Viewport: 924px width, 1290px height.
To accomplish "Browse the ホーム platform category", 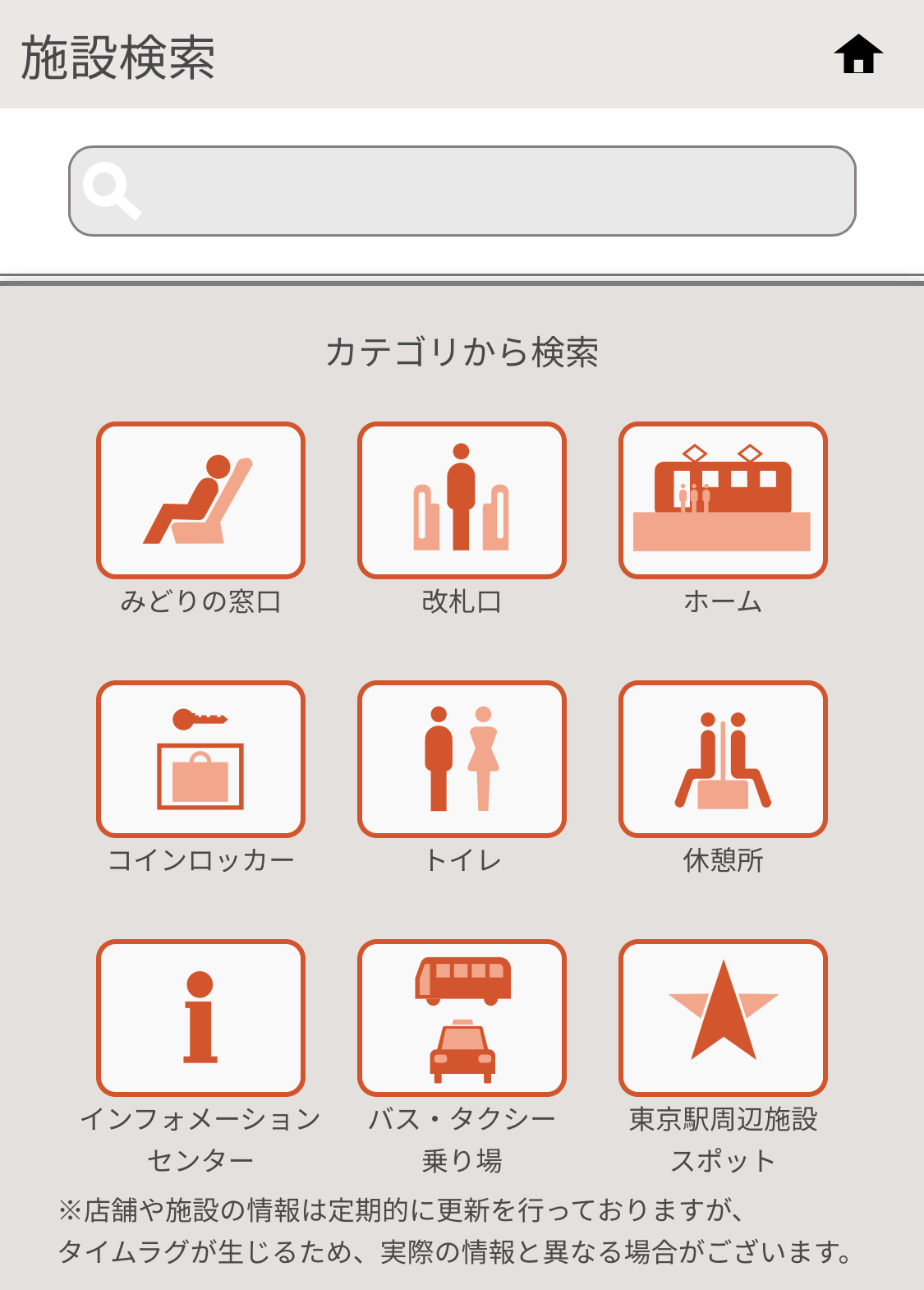I will click(x=723, y=500).
